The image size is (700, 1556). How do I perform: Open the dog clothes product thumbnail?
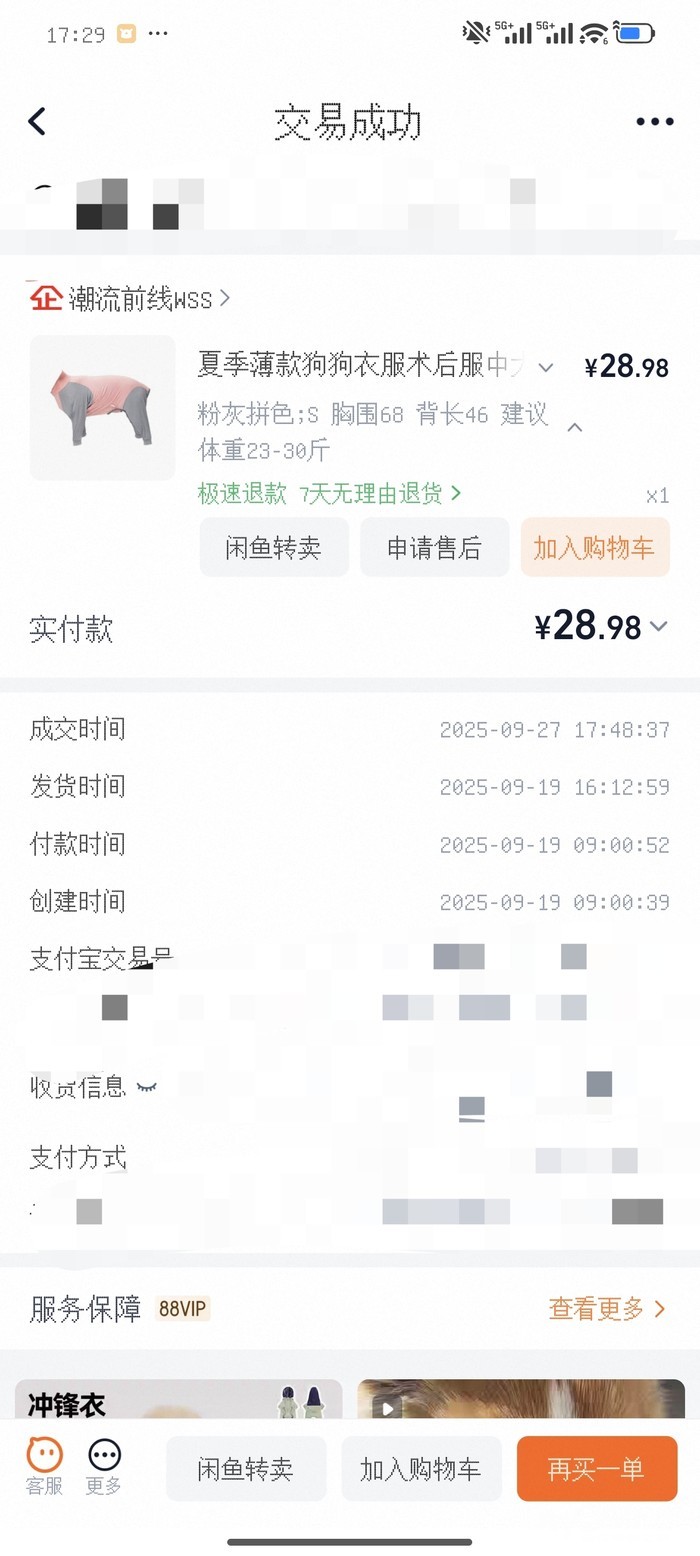coord(102,407)
